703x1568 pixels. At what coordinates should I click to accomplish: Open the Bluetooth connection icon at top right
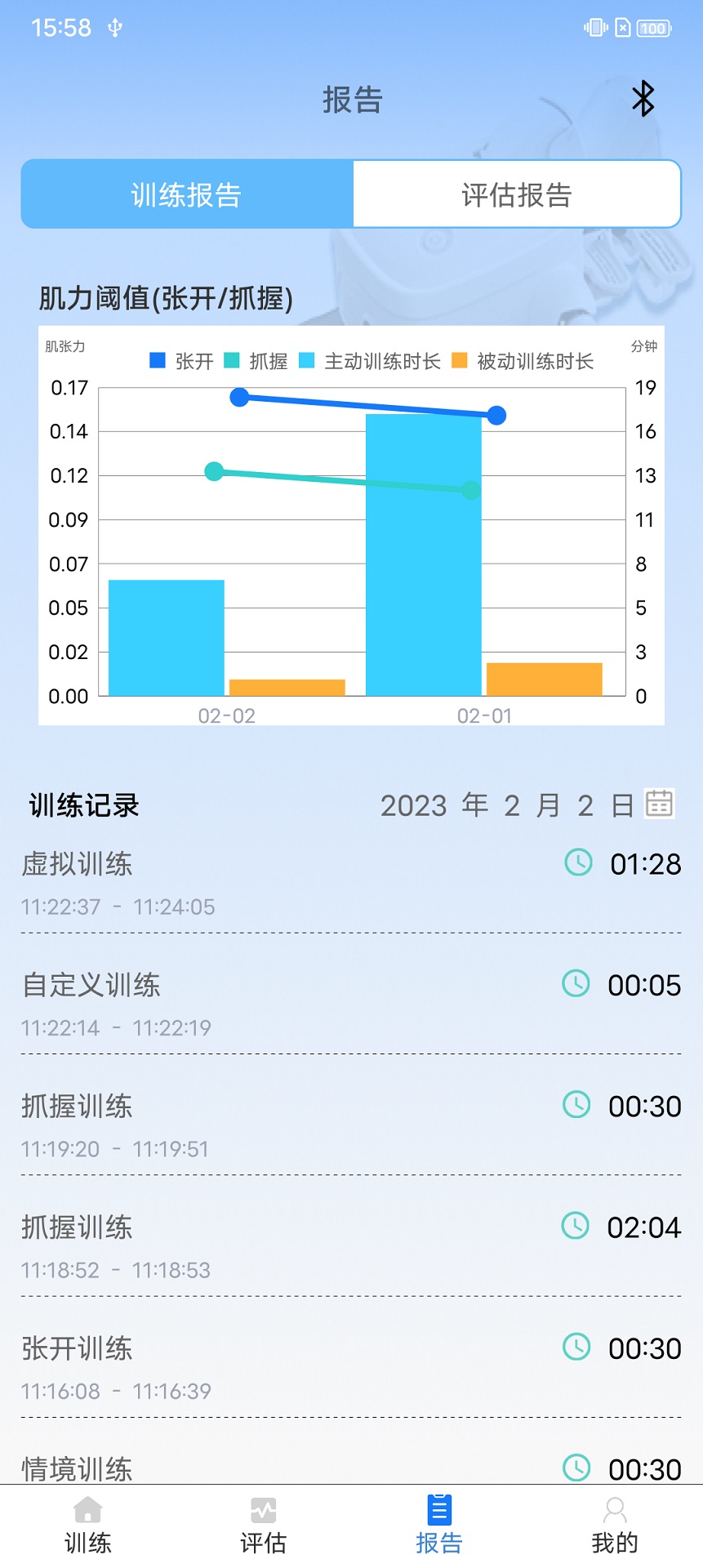pyautogui.click(x=643, y=99)
